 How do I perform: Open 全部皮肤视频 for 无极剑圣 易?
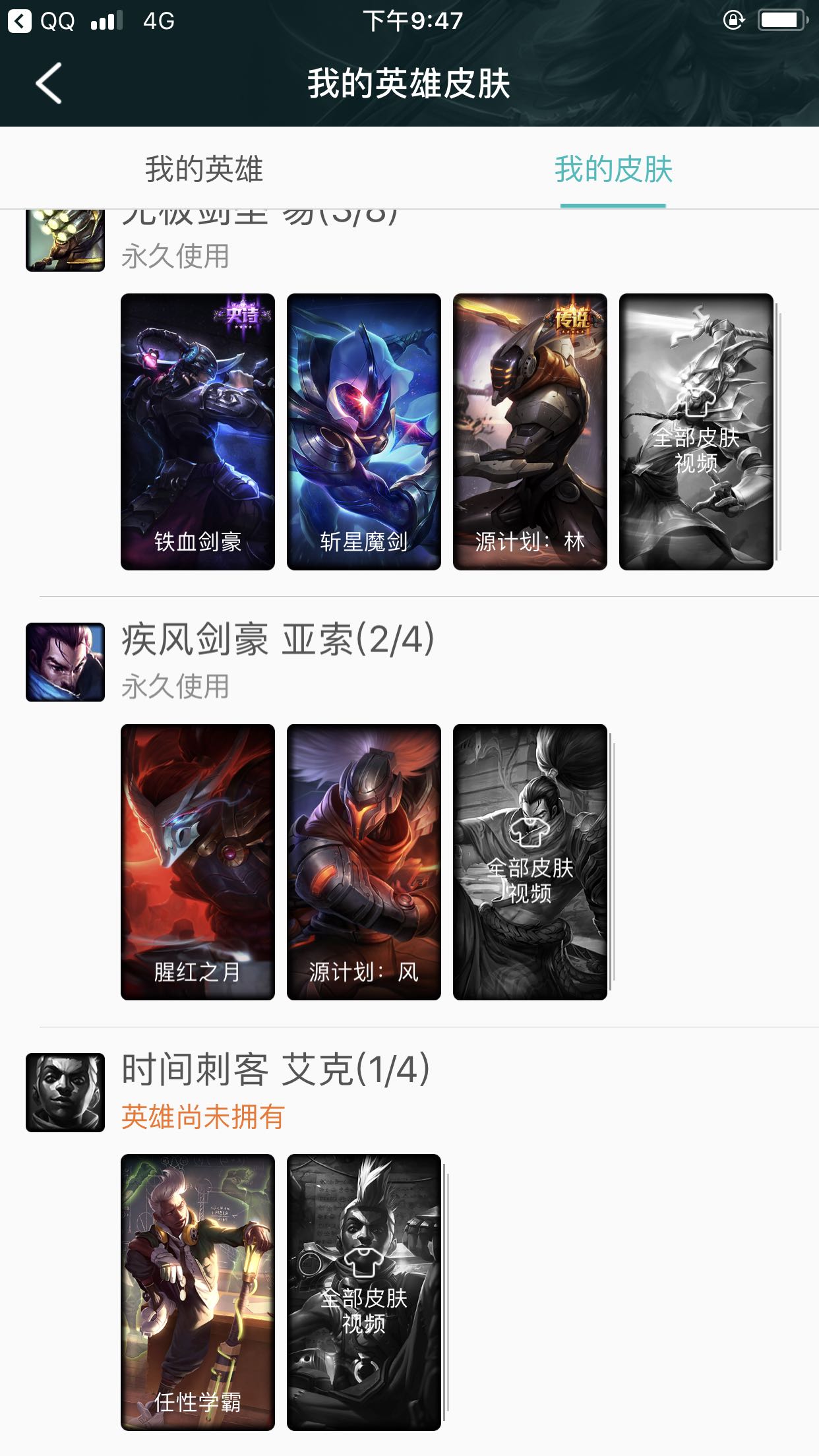[696, 431]
